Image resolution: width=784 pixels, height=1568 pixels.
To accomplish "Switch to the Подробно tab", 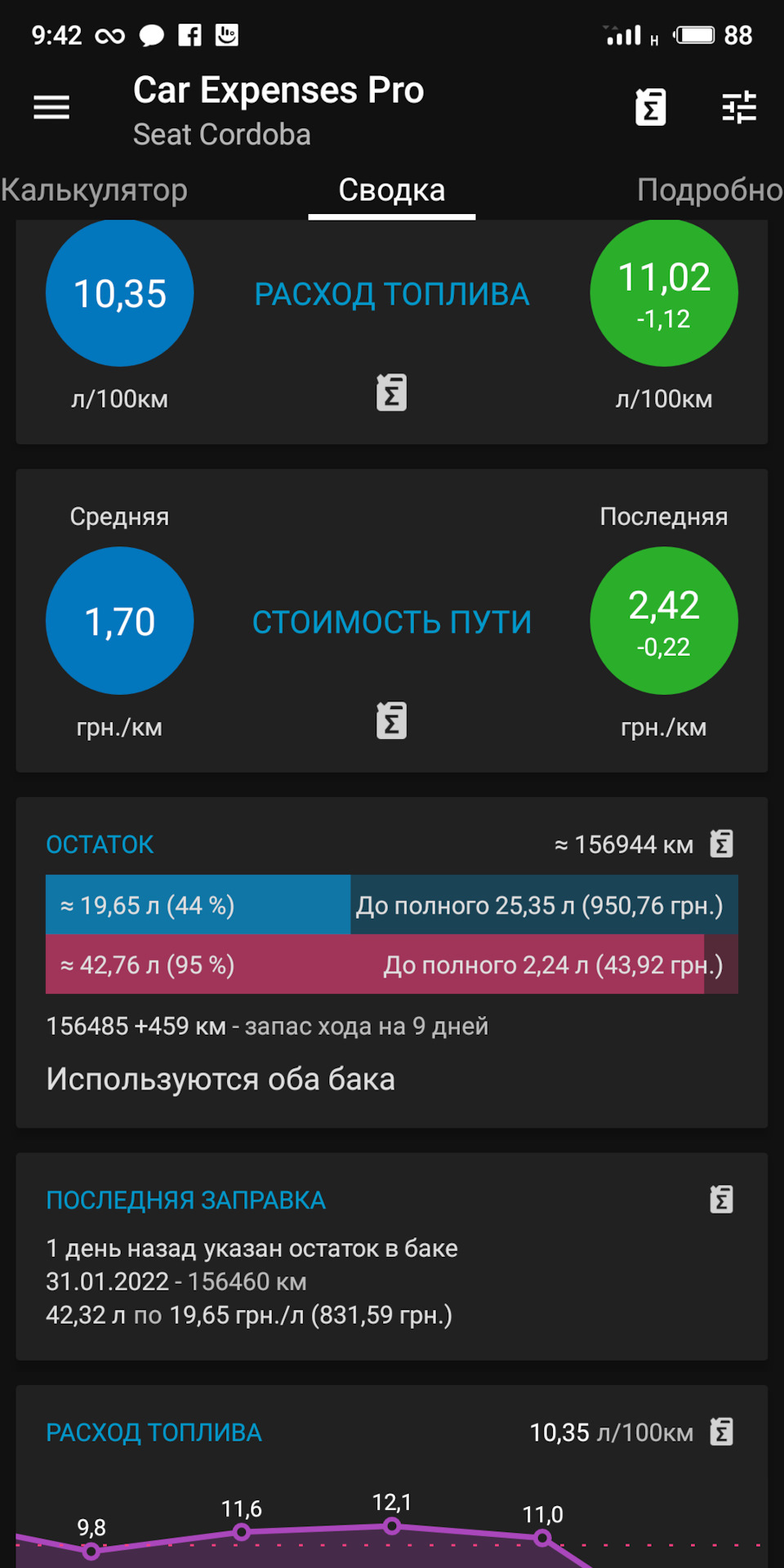I will tap(710, 189).
